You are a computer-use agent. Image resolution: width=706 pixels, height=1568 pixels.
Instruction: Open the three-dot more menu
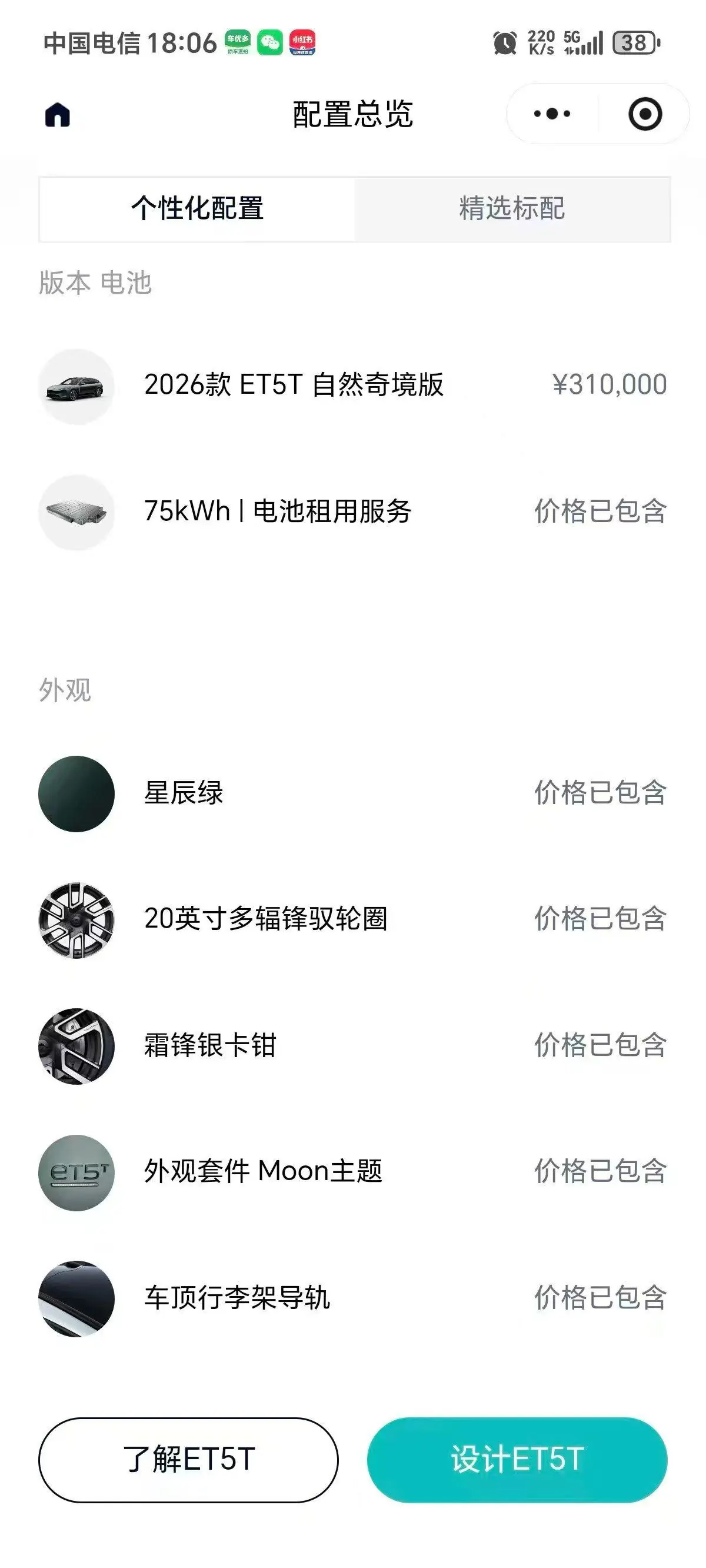pos(552,114)
